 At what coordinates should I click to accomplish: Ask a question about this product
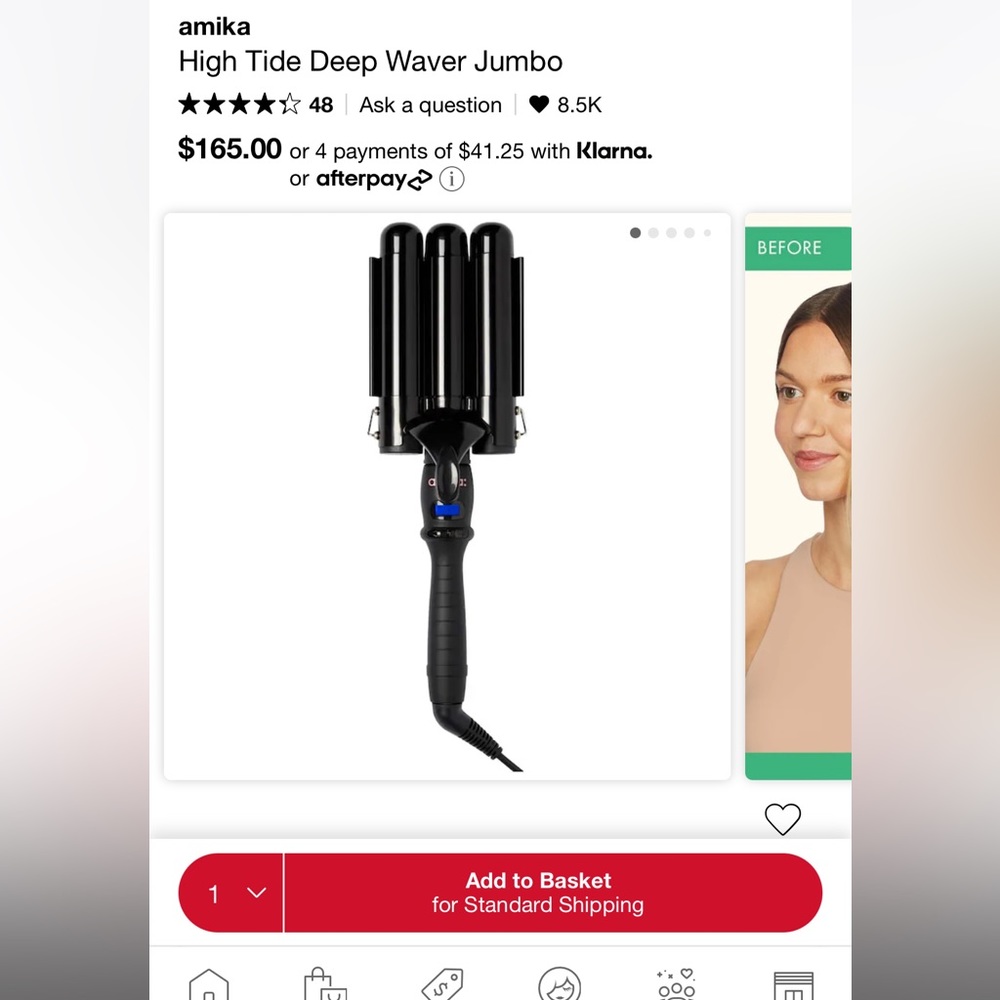point(430,105)
